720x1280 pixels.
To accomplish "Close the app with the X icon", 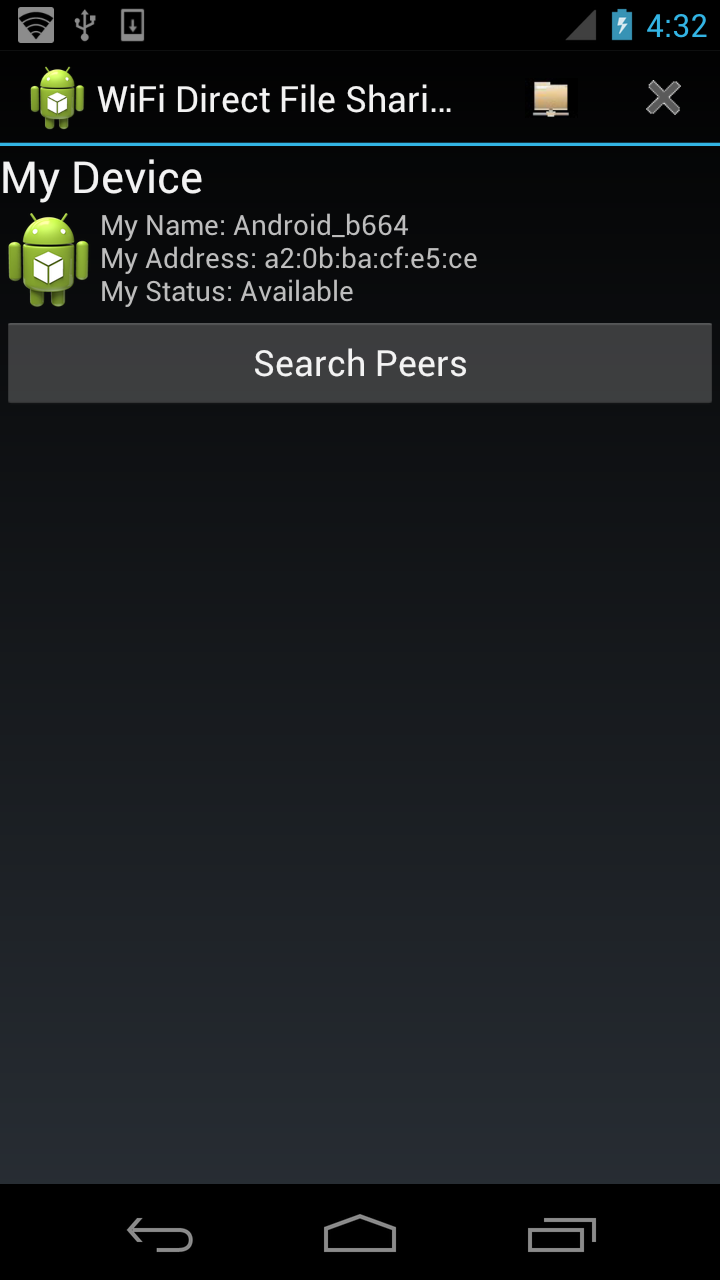I will [x=663, y=98].
